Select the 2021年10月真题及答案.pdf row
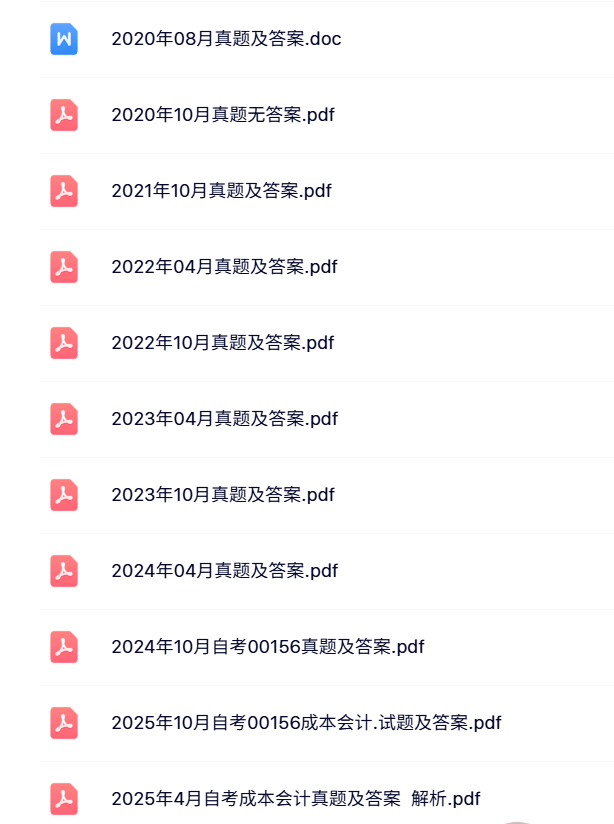 221,191
